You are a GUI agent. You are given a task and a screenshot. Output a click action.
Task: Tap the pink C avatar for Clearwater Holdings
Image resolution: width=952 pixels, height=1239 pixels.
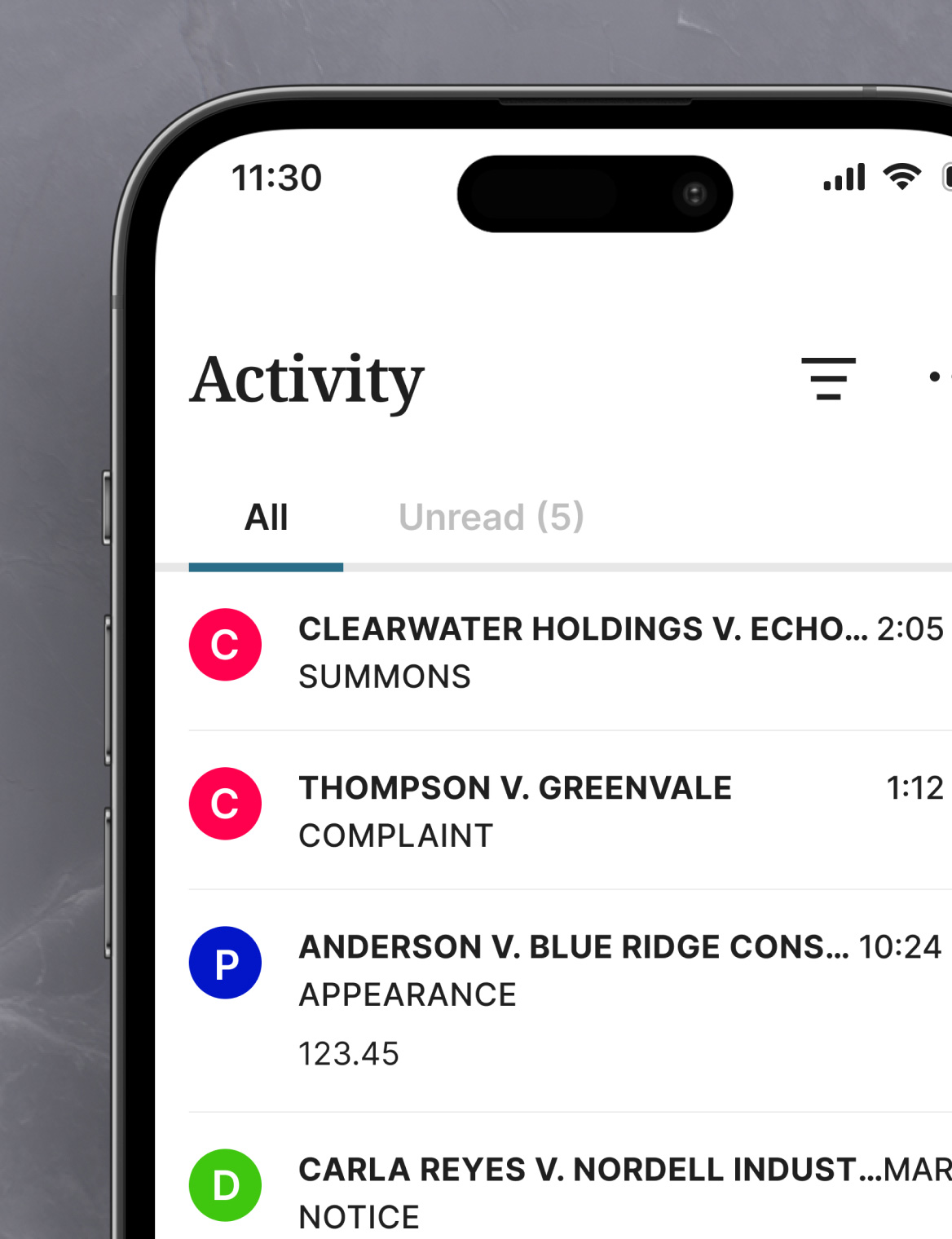pos(224,645)
